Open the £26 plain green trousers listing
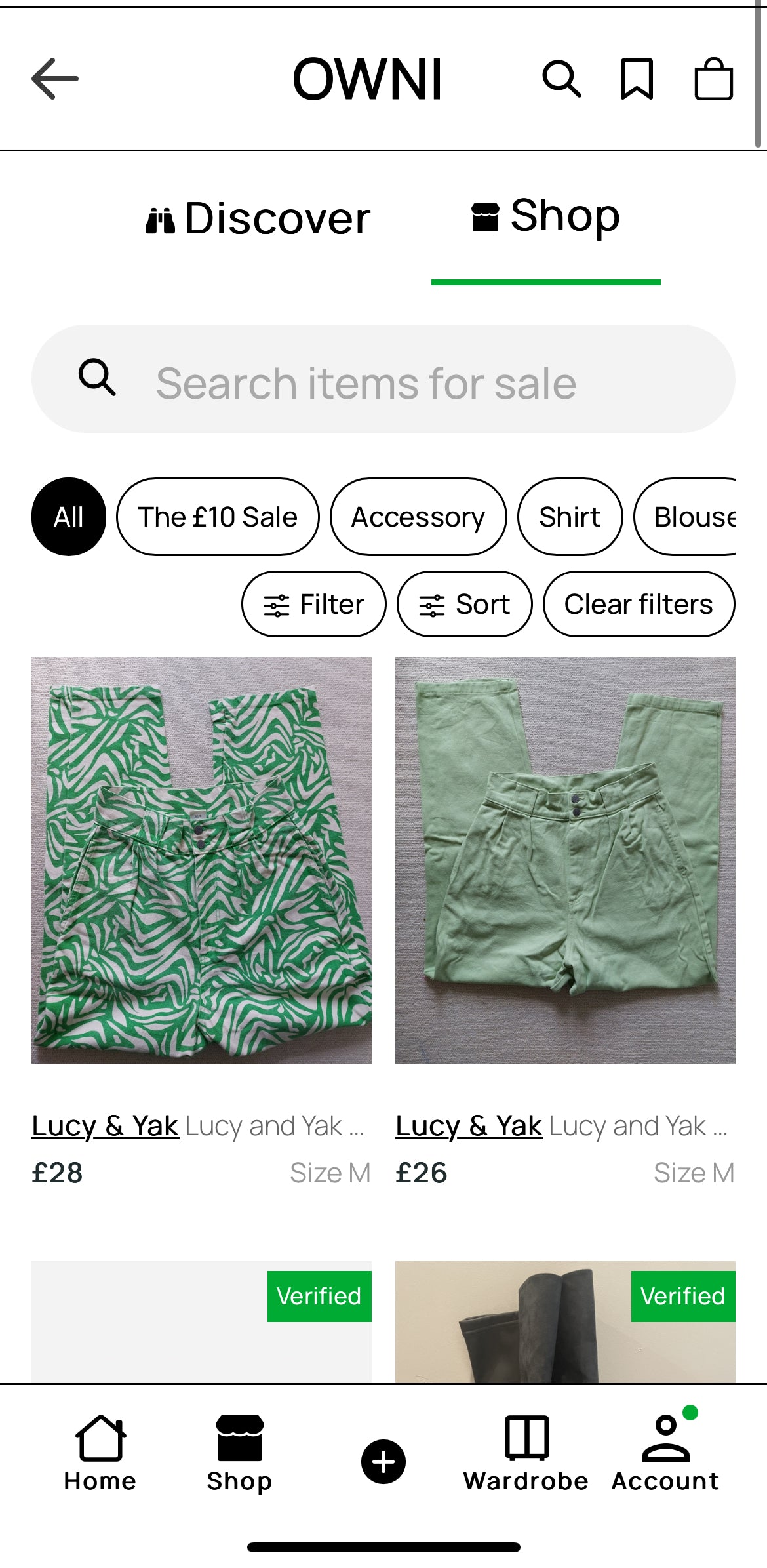Viewport: 767px width, 1568px height. pyautogui.click(x=565, y=860)
